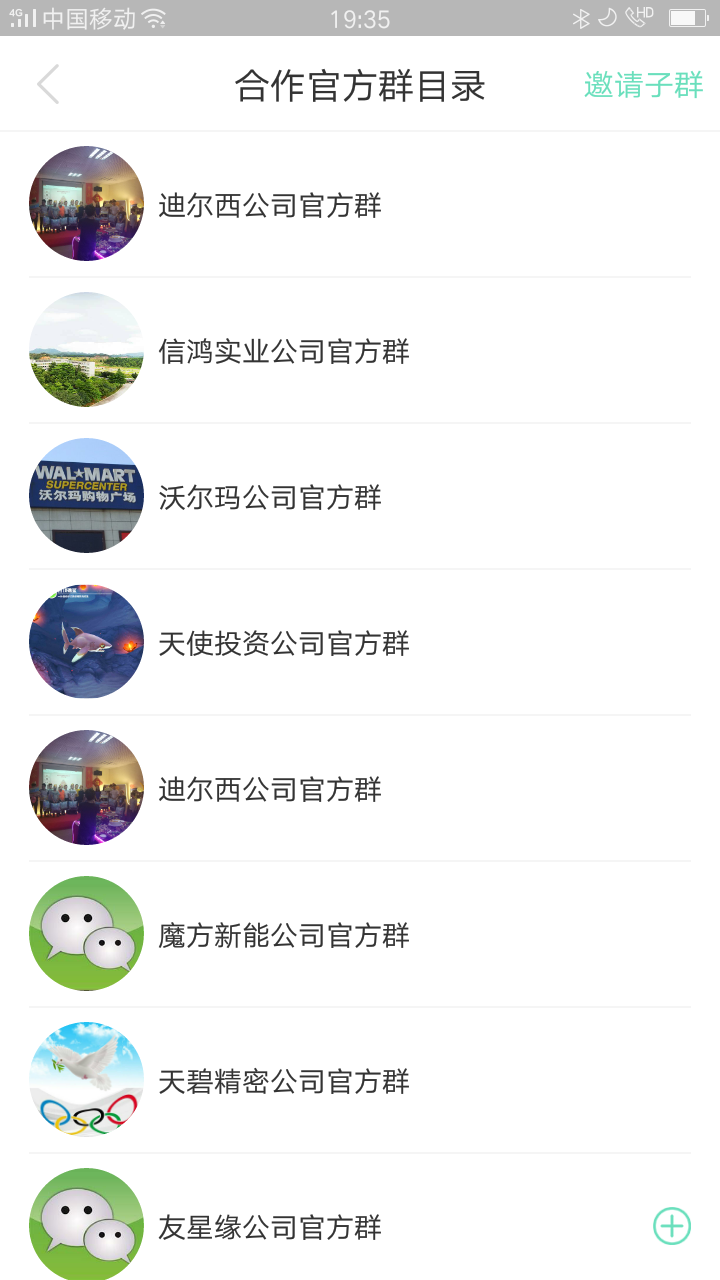Open the 魔方新能公司官方群 group
Viewport: 720px width, 1280px height.
[x=284, y=935]
